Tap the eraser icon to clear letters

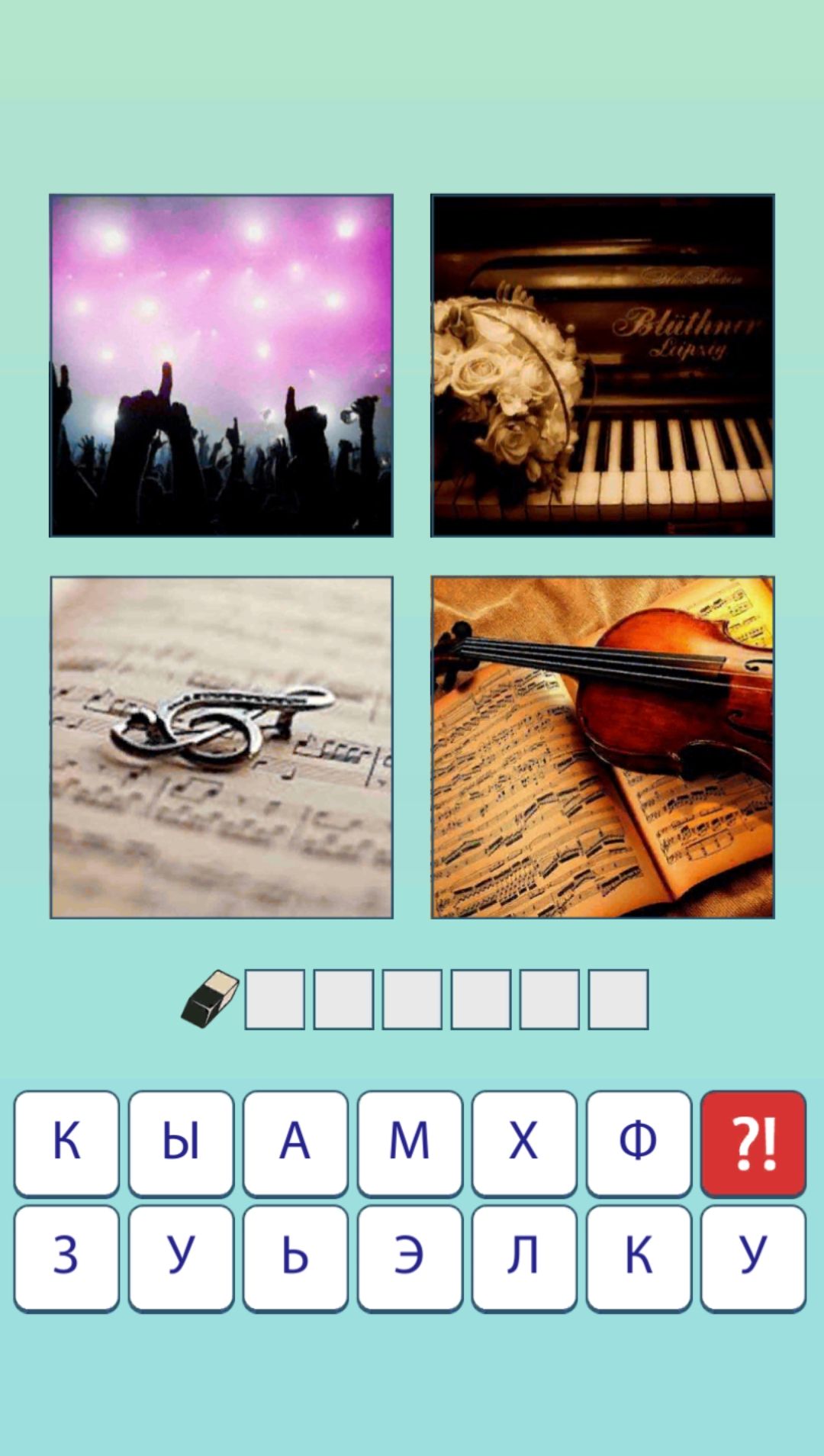(x=210, y=998)
